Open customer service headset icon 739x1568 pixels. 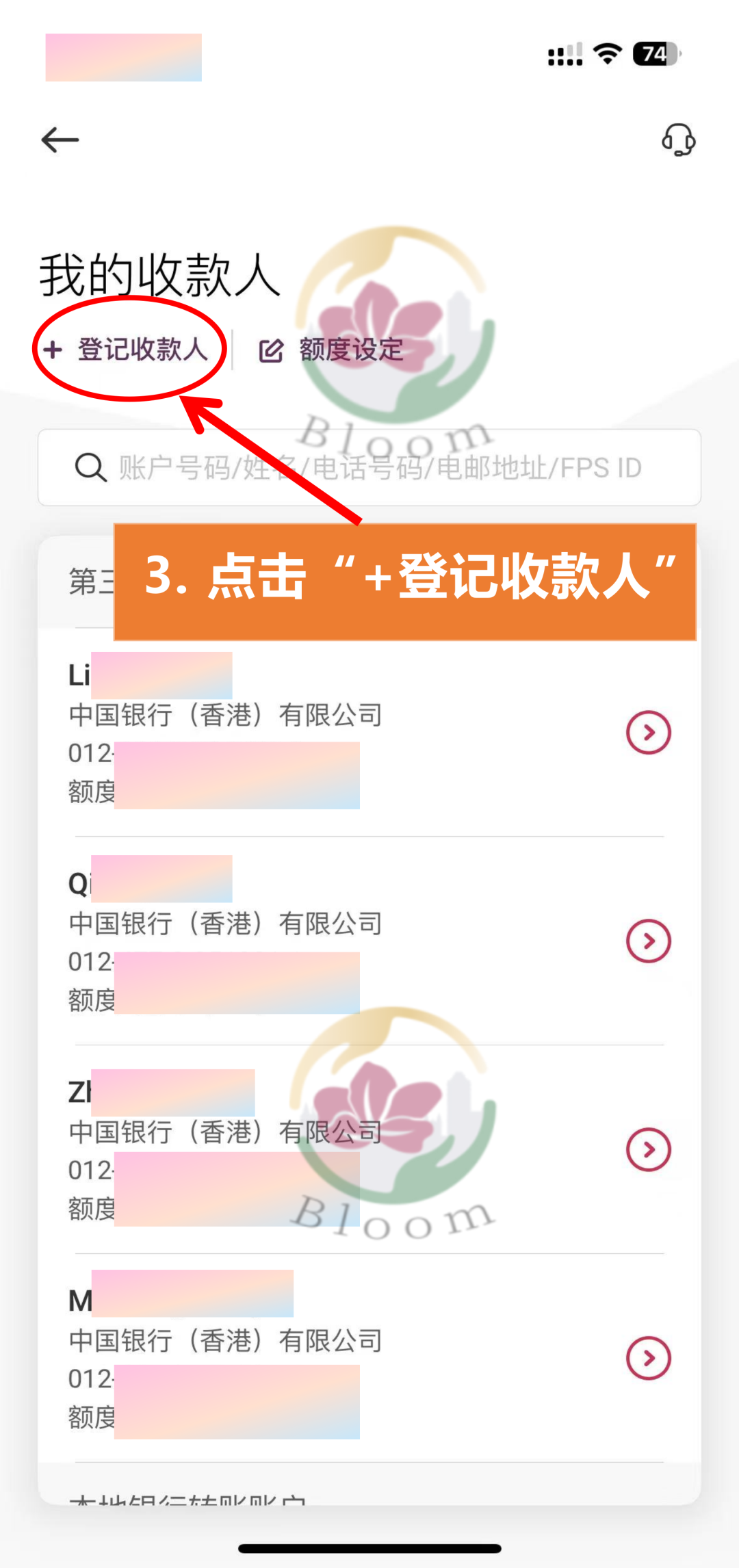(678, 140)
